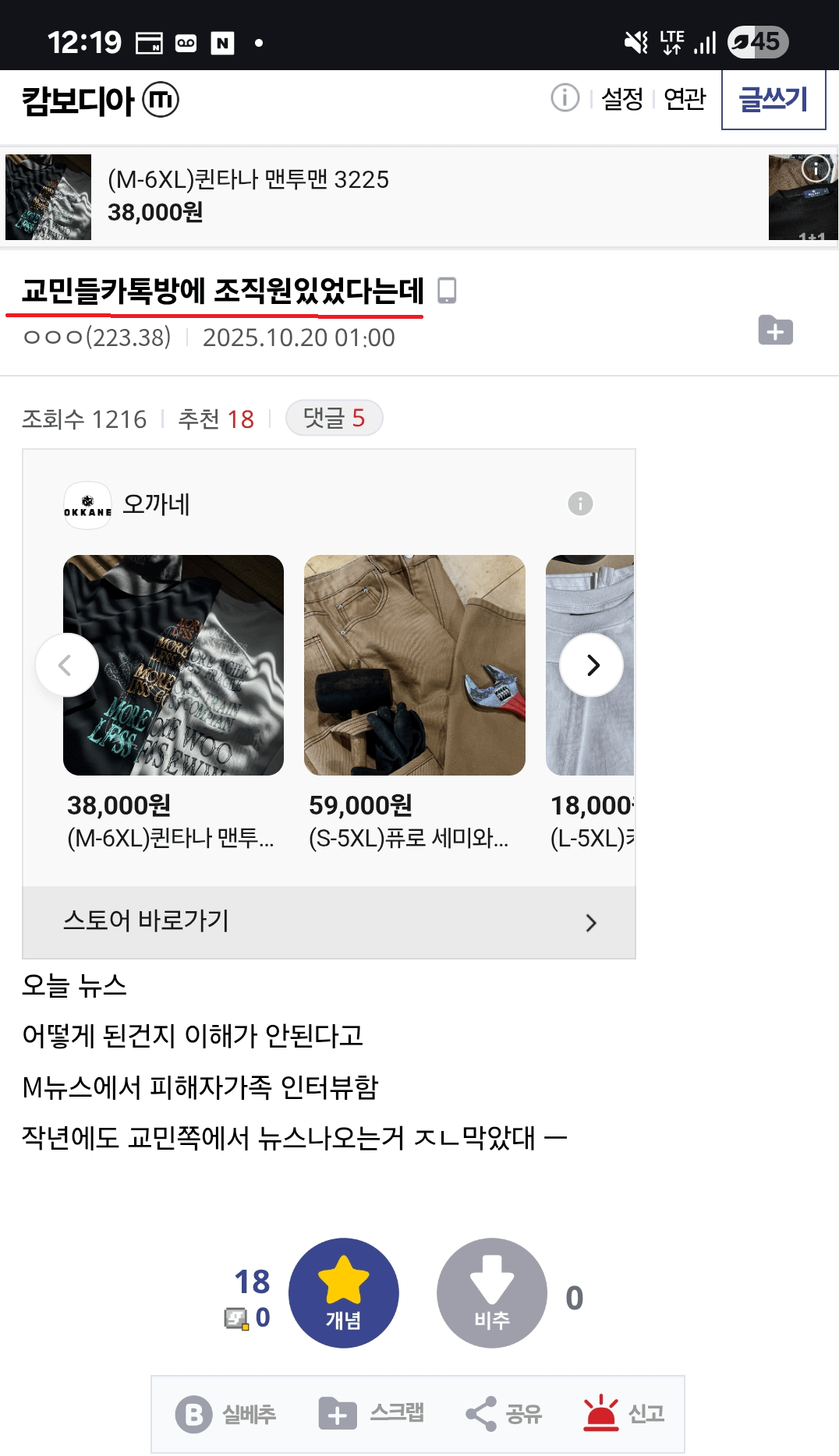Downvote the post with 비추 button
The width and height of the screenshot is (839, 1456).
(x=491, y=1292)
